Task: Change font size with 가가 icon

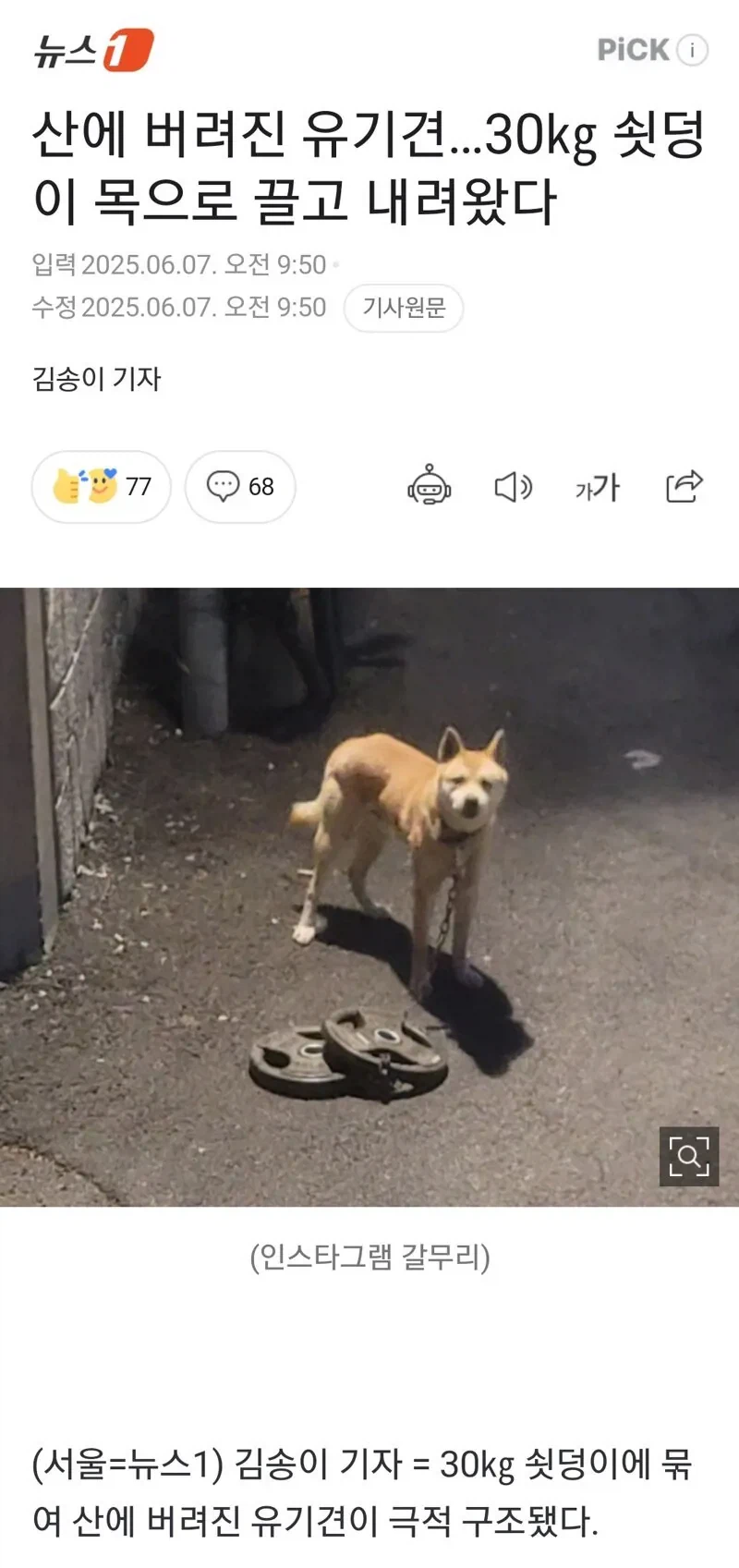Action: (598, 487)
